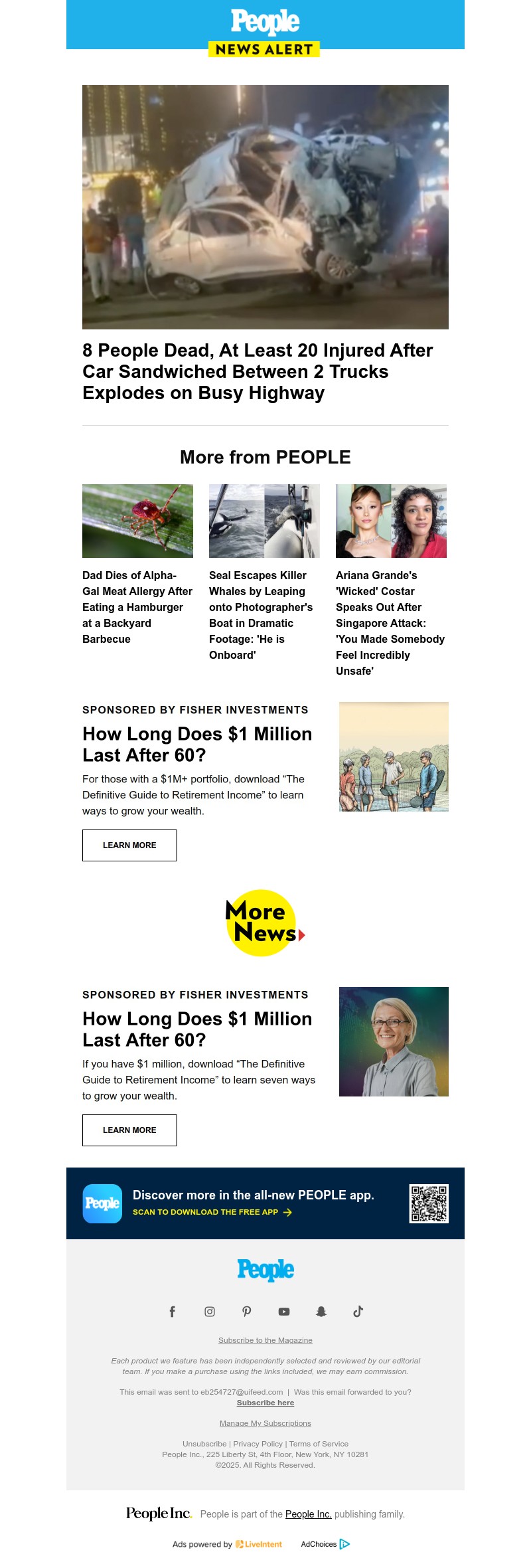This screenshot has width=531, height=1568.
Task: Open Ariana Grande's Wicked costar story
Action: pyautogui.click(x=390, y=622)
